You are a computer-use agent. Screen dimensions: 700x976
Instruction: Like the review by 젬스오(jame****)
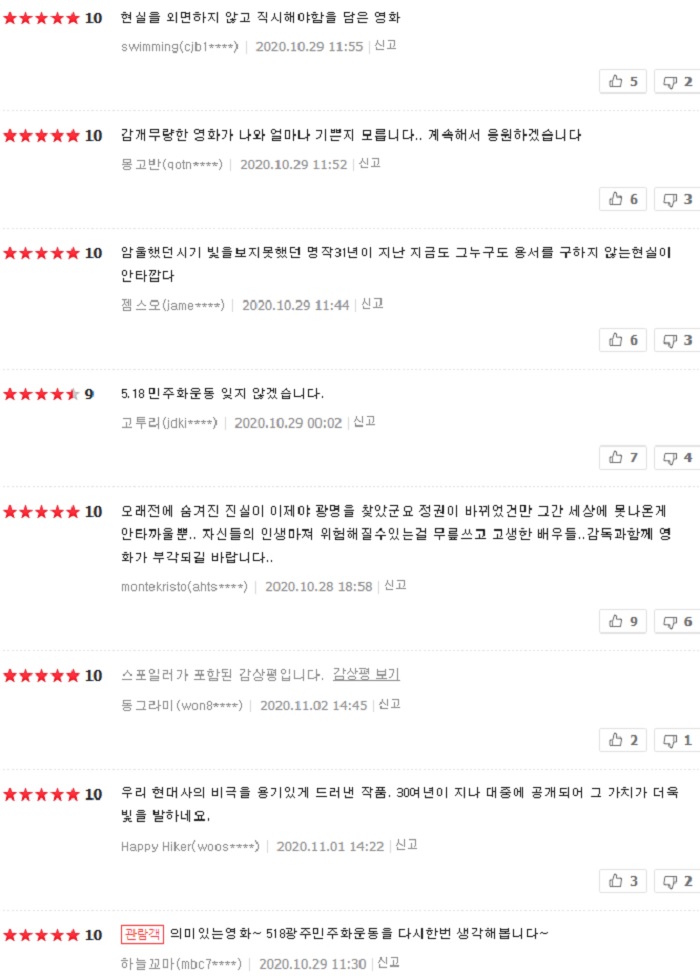[x=623, y=341]
